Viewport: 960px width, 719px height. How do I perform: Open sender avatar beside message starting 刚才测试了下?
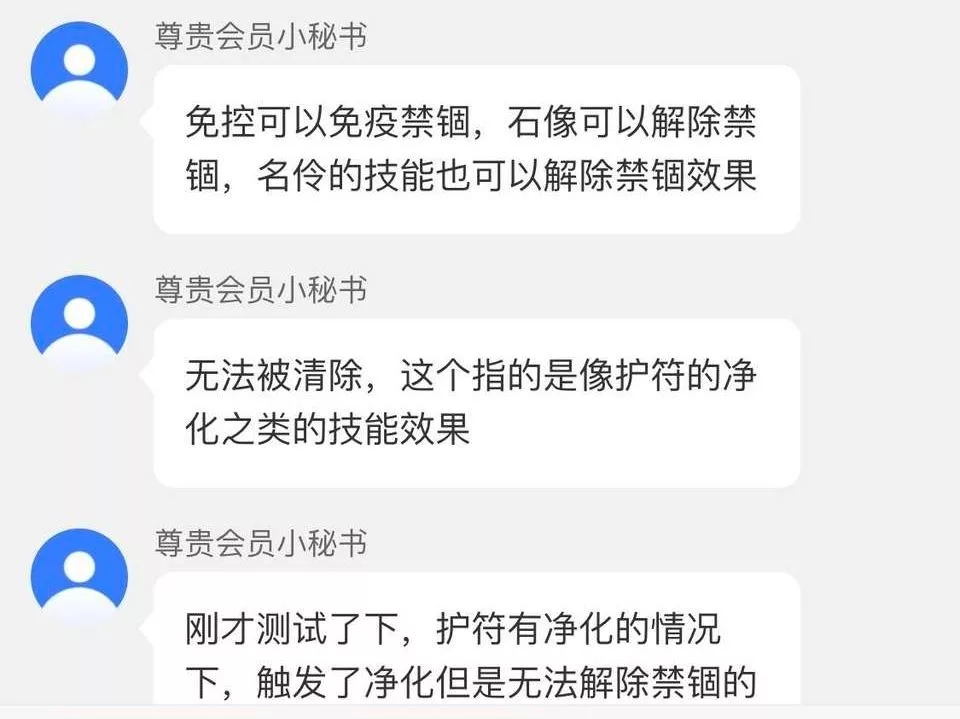click(79, 575)
